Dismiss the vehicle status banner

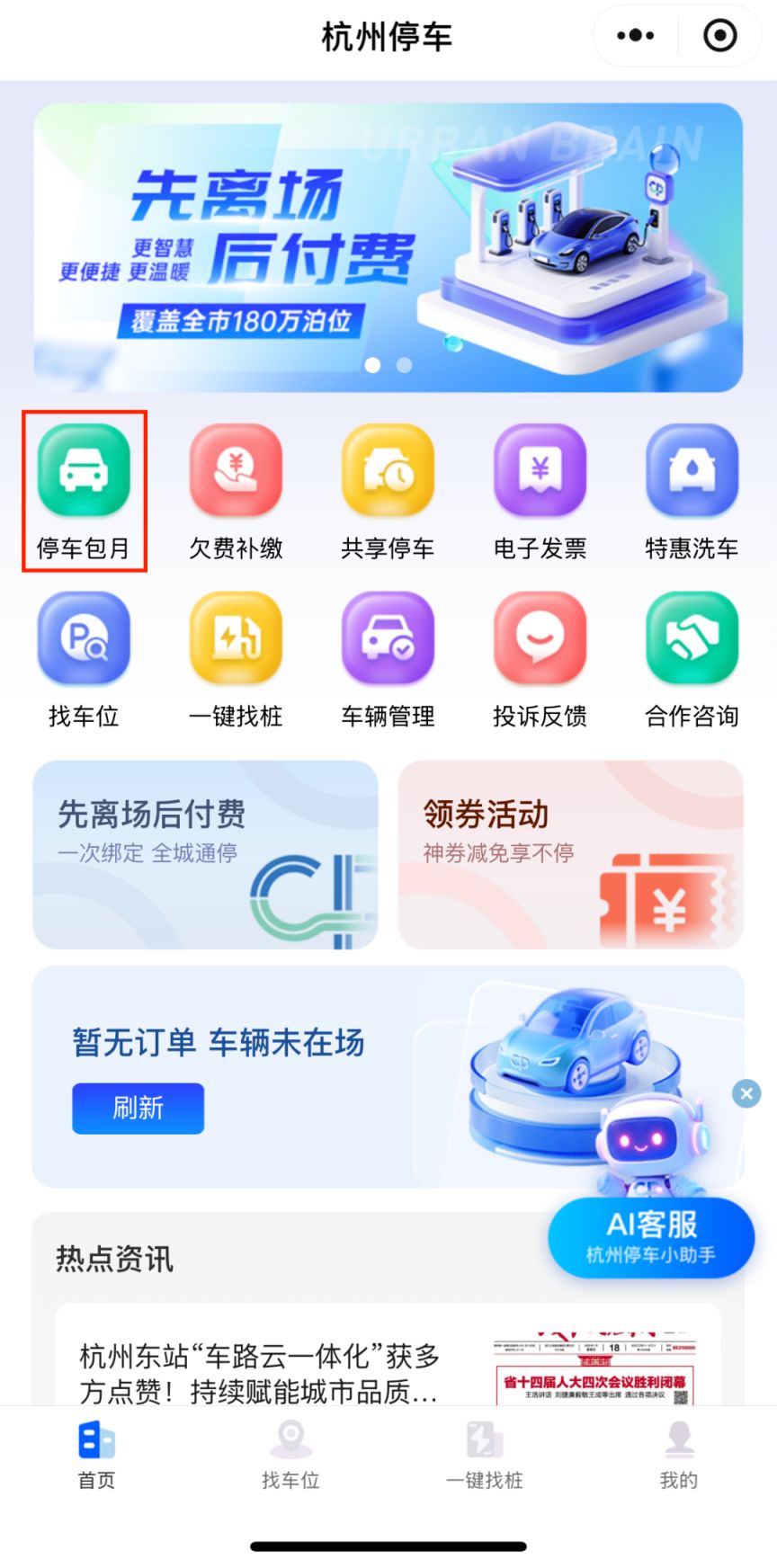coord(746,1094)
